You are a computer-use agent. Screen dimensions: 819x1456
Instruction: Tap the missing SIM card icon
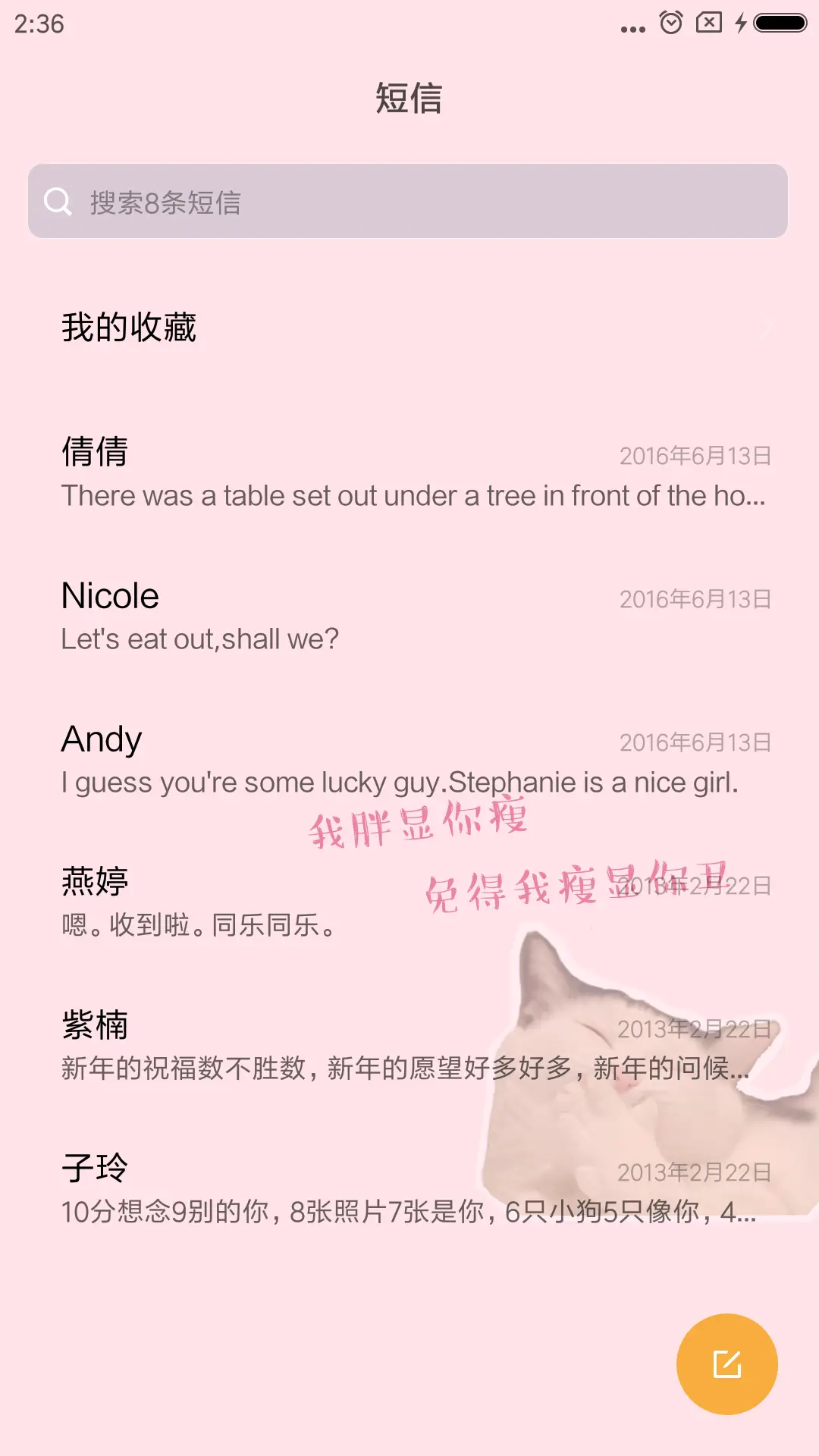click(x=708, y=23)
